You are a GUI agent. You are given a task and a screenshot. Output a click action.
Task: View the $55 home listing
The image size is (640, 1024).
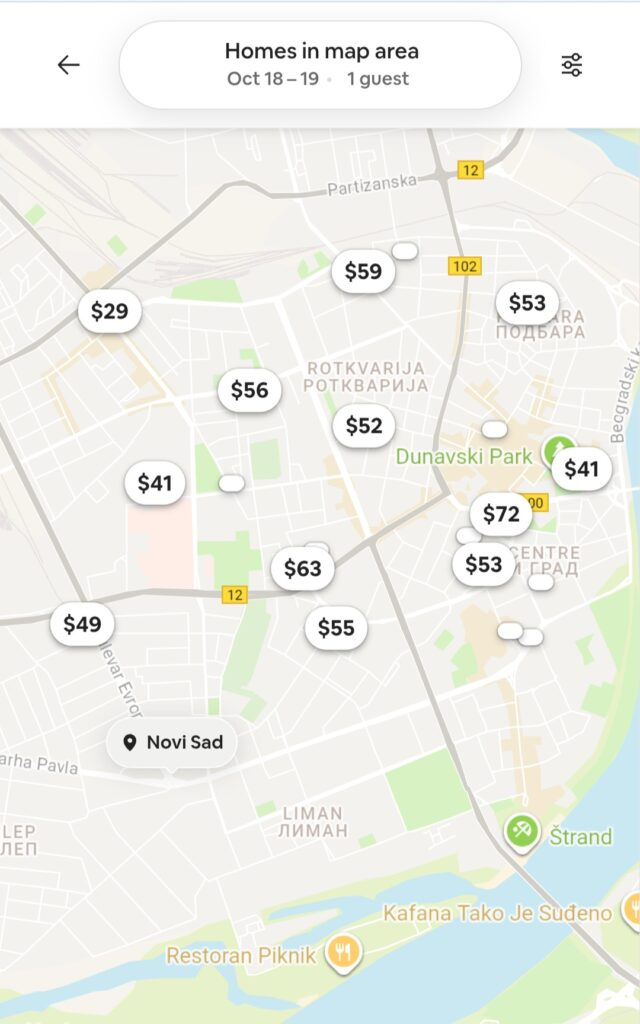tap(336, 628)
